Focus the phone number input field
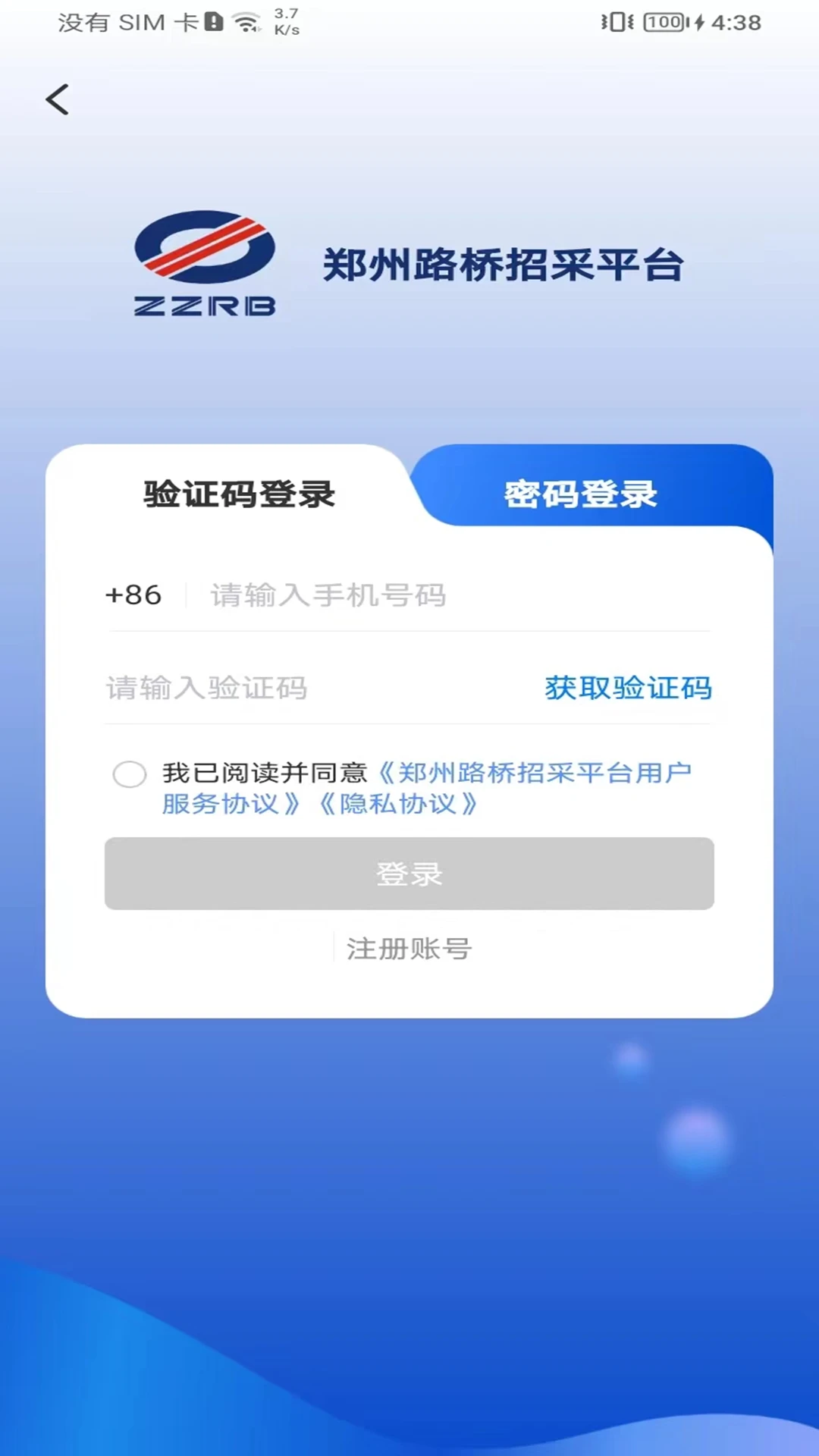This screenshot has height=1456, width=819. tap(447, 595)
